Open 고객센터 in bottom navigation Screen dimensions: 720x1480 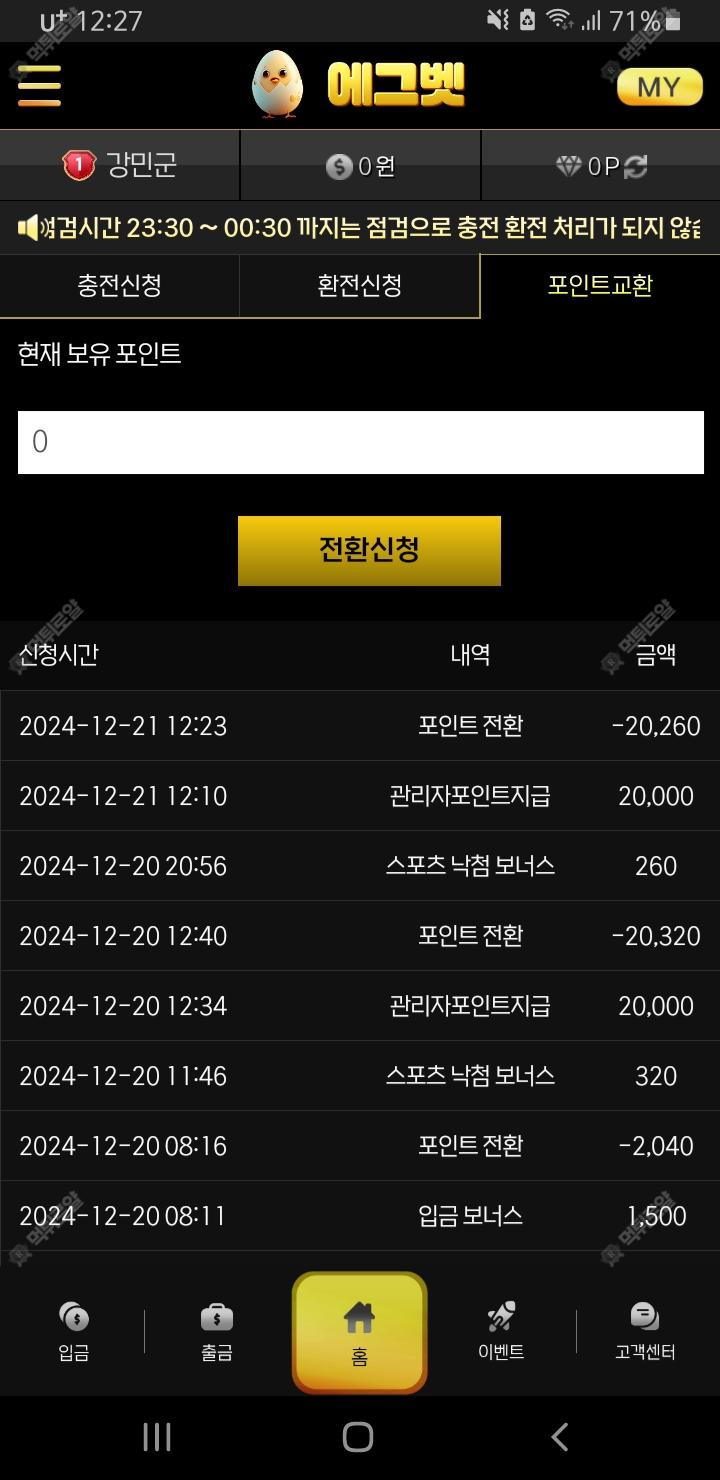click(x=645, y=1332)
